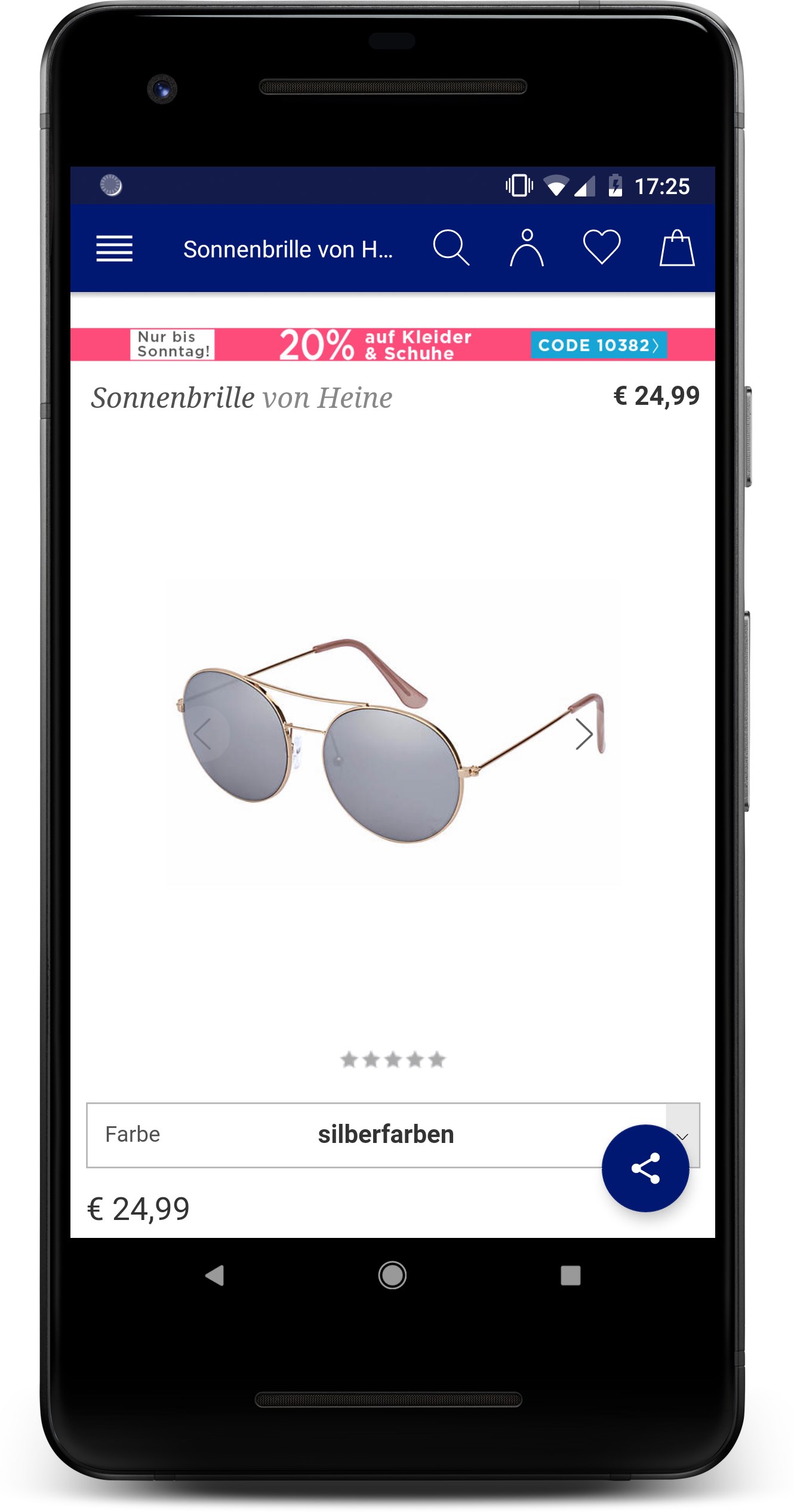The width and height of the screenshot is (794, 1512).
Task: Open the shopping bag
Action: (x=677, y=247)
